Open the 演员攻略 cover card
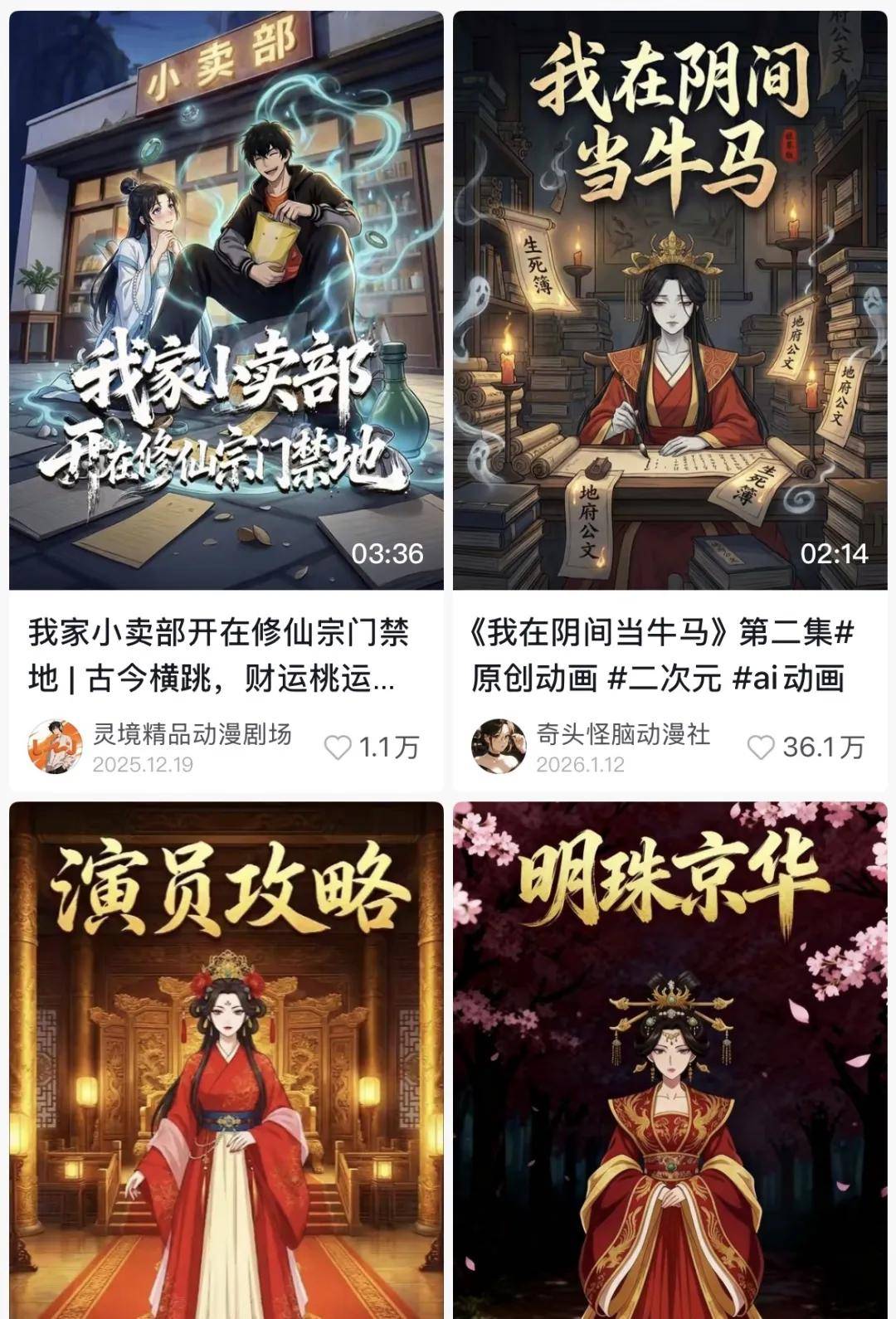Viewport: 896px width, 1319px height. (226, 1062)
